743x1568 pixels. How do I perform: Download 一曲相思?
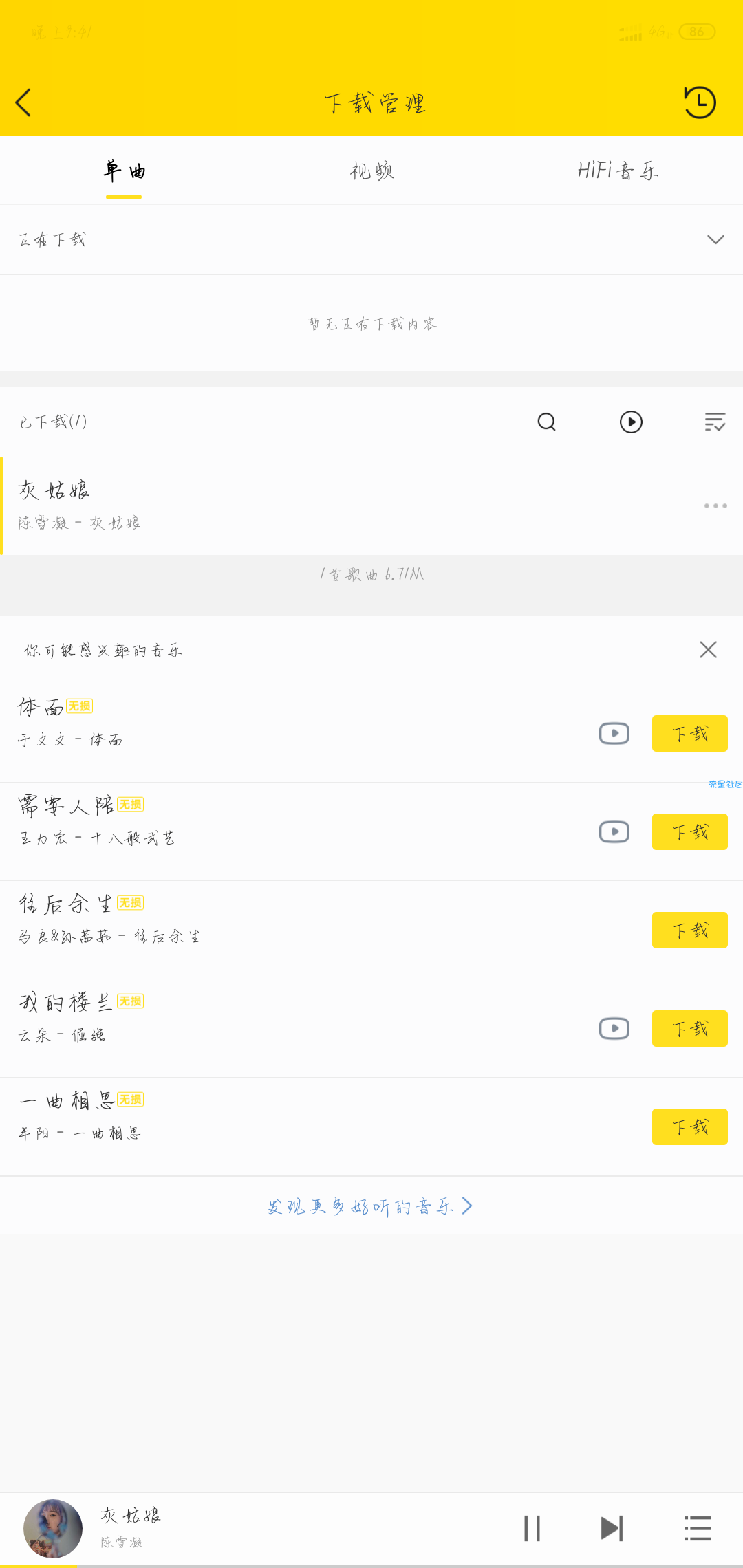pos(689,1127)
